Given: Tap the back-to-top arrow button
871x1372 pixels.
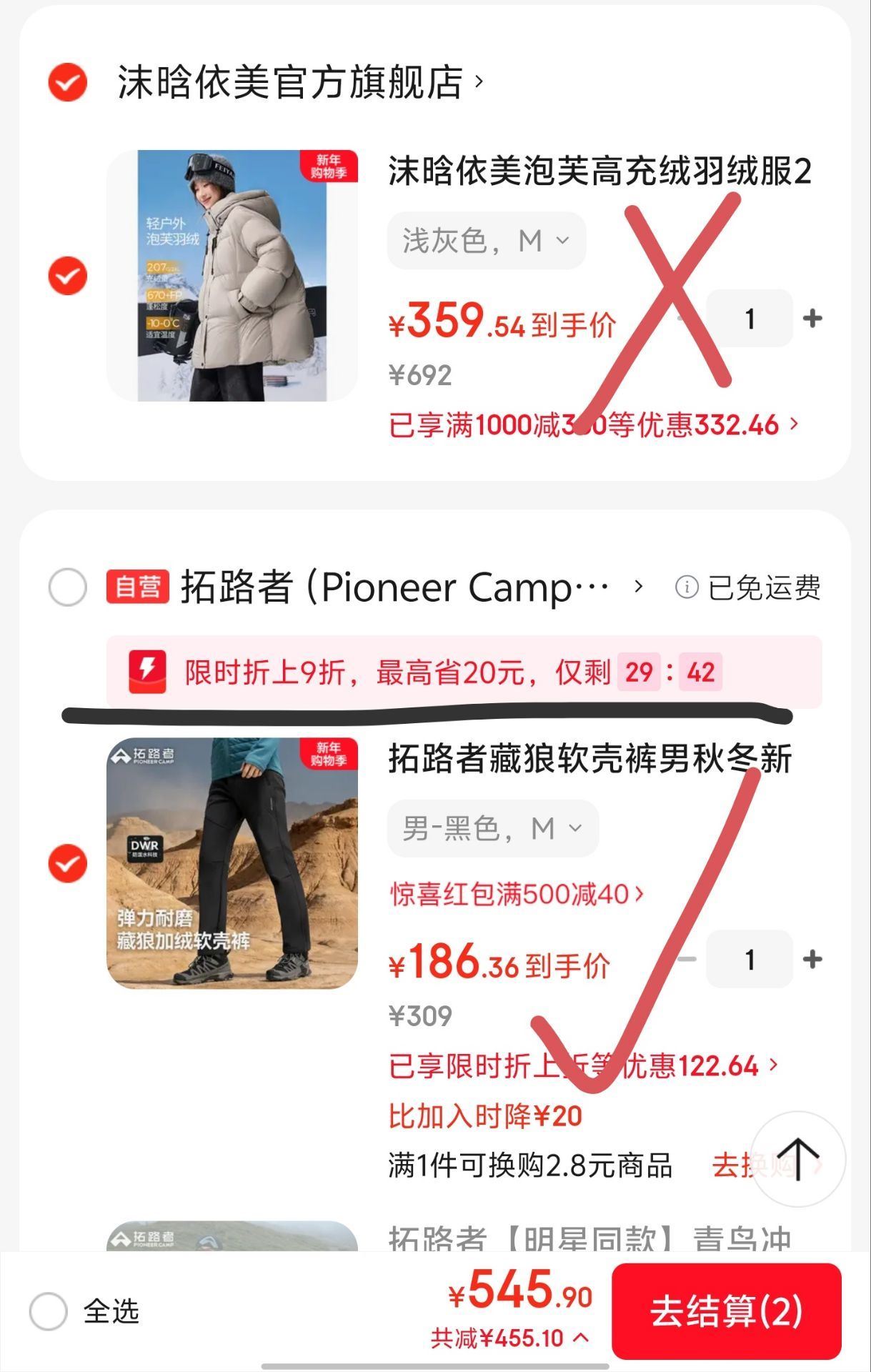Looking at the screenshot, I should coord(798,1159).
